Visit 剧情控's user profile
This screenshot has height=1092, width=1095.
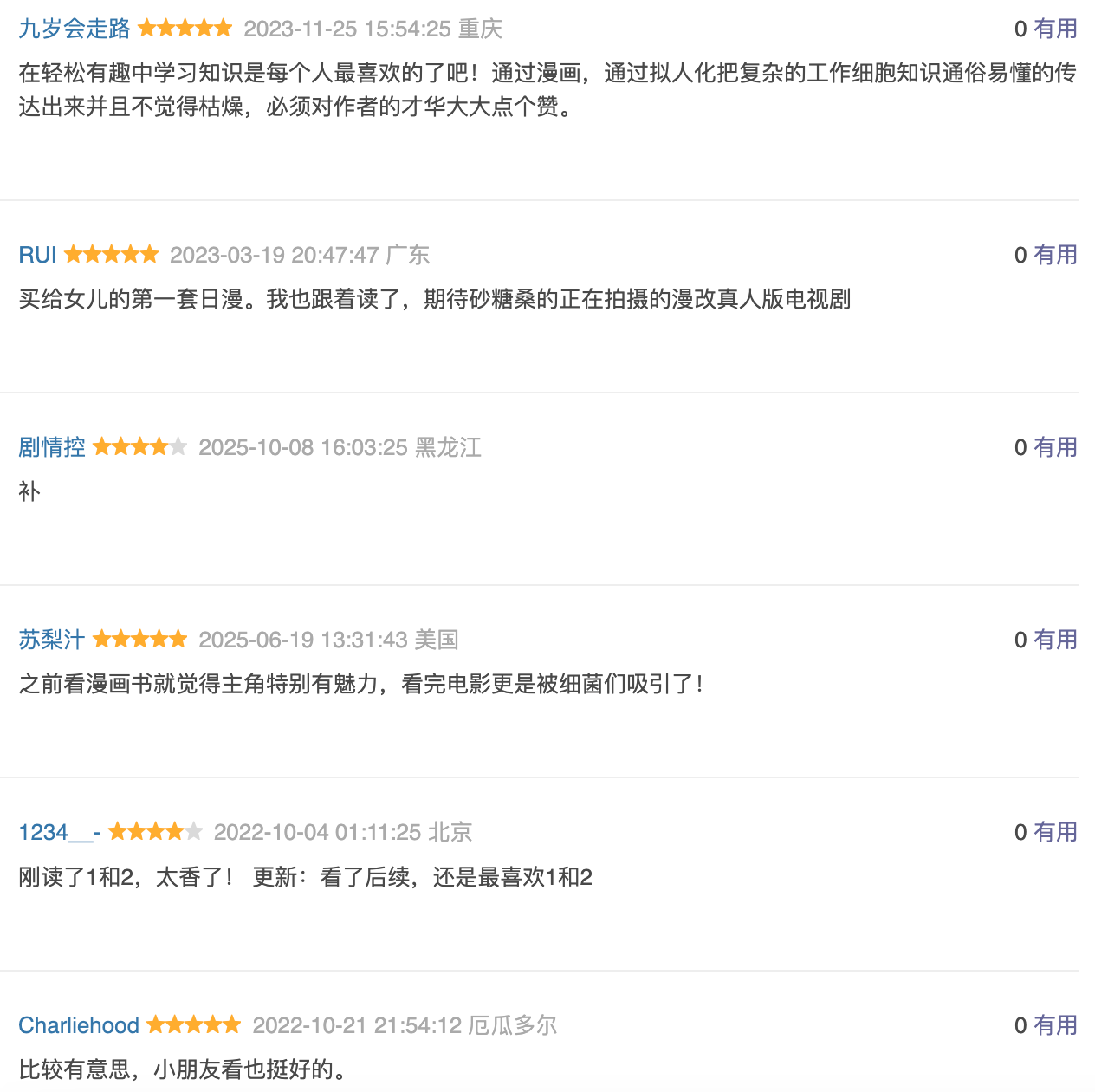tap(52, 447)
